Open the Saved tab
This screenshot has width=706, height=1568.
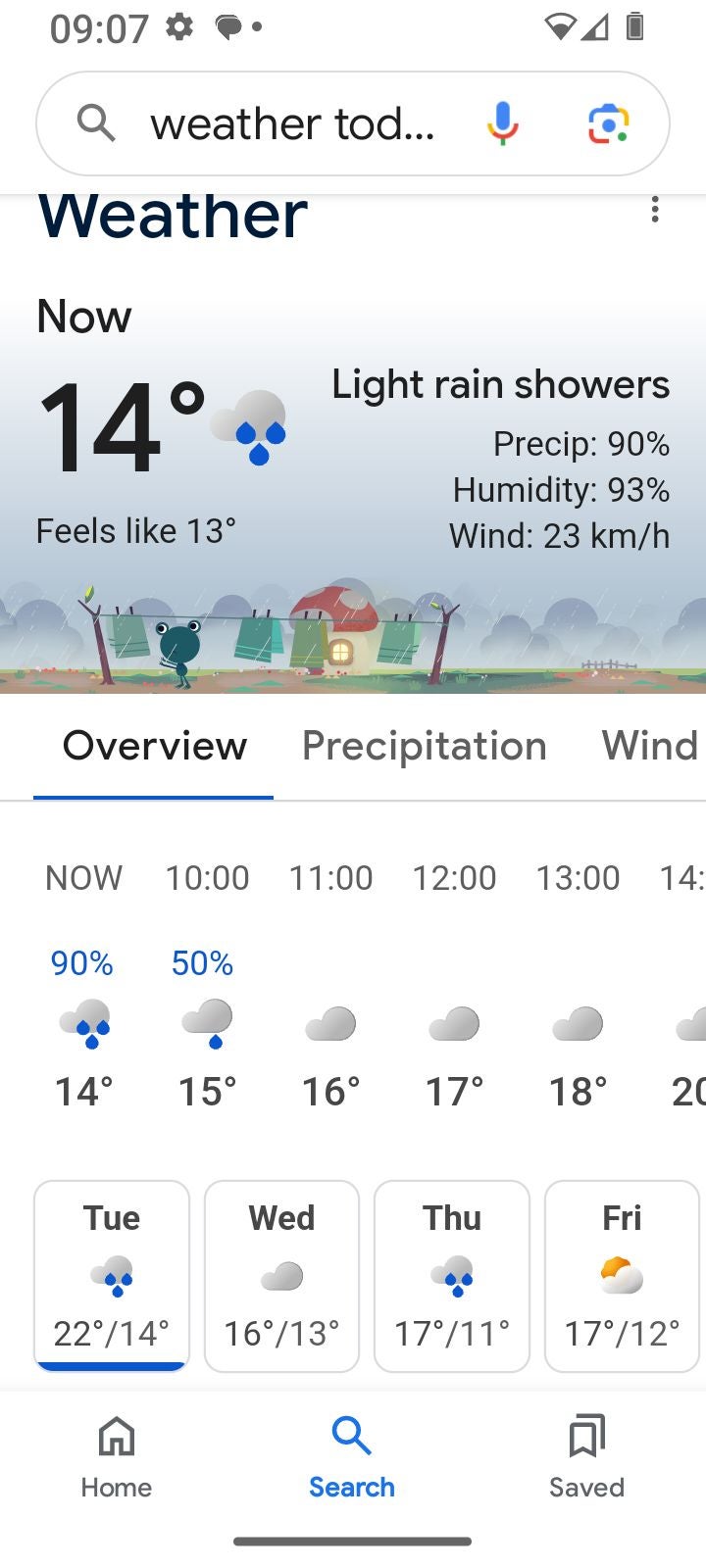pyautogui.click(x=586, y=1457)
